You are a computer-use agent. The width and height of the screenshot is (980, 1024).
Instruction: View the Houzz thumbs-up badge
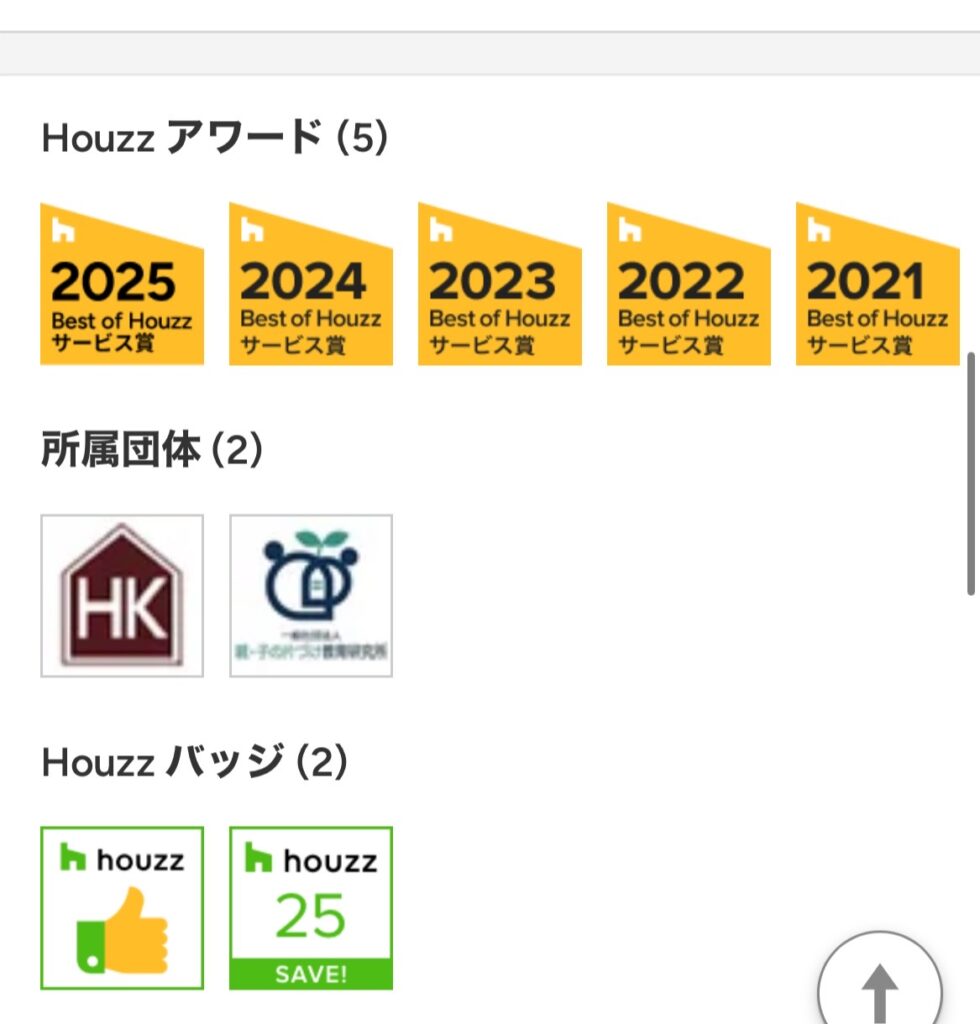coord(122,908)
